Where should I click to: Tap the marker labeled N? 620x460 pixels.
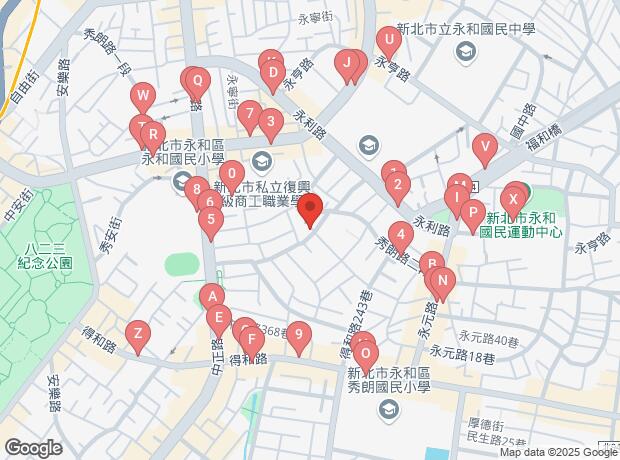(441, 281)
